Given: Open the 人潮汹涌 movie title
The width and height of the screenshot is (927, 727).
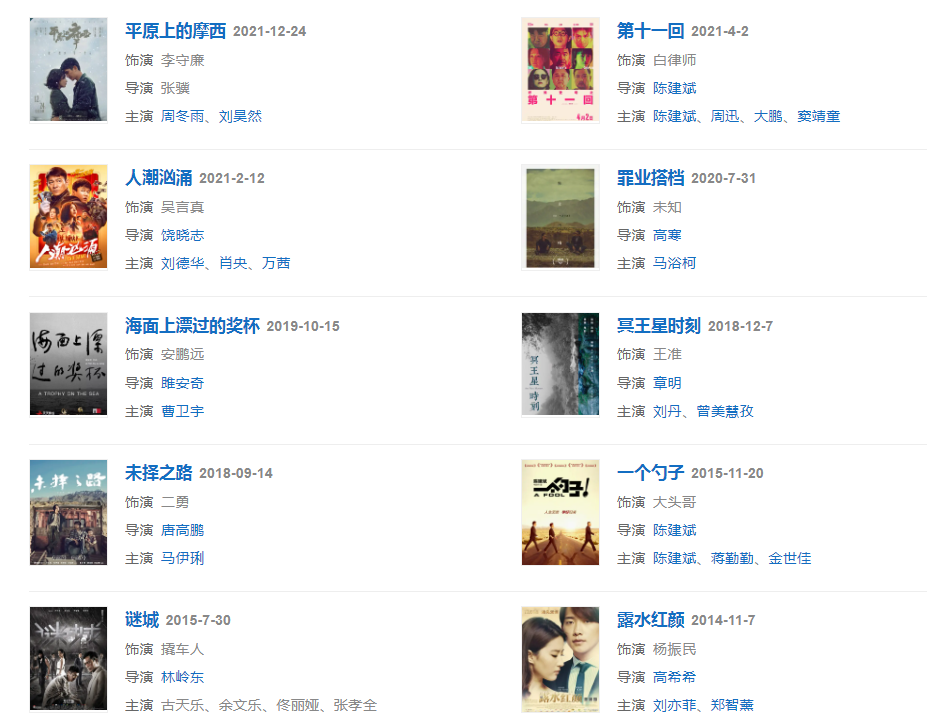Looking at the screenshot, I should 158,178.
